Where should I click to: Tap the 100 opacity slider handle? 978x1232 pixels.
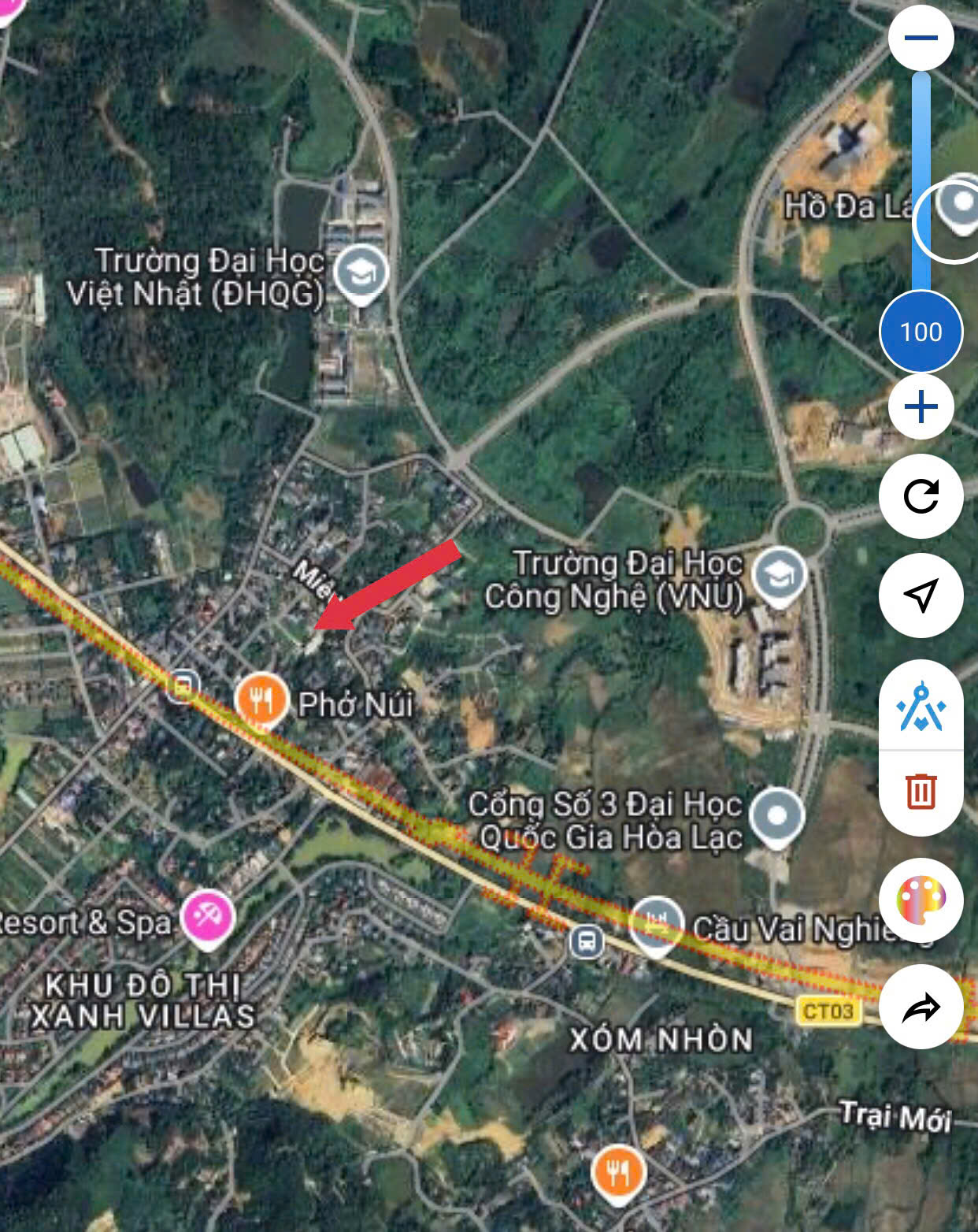(921, 332)
